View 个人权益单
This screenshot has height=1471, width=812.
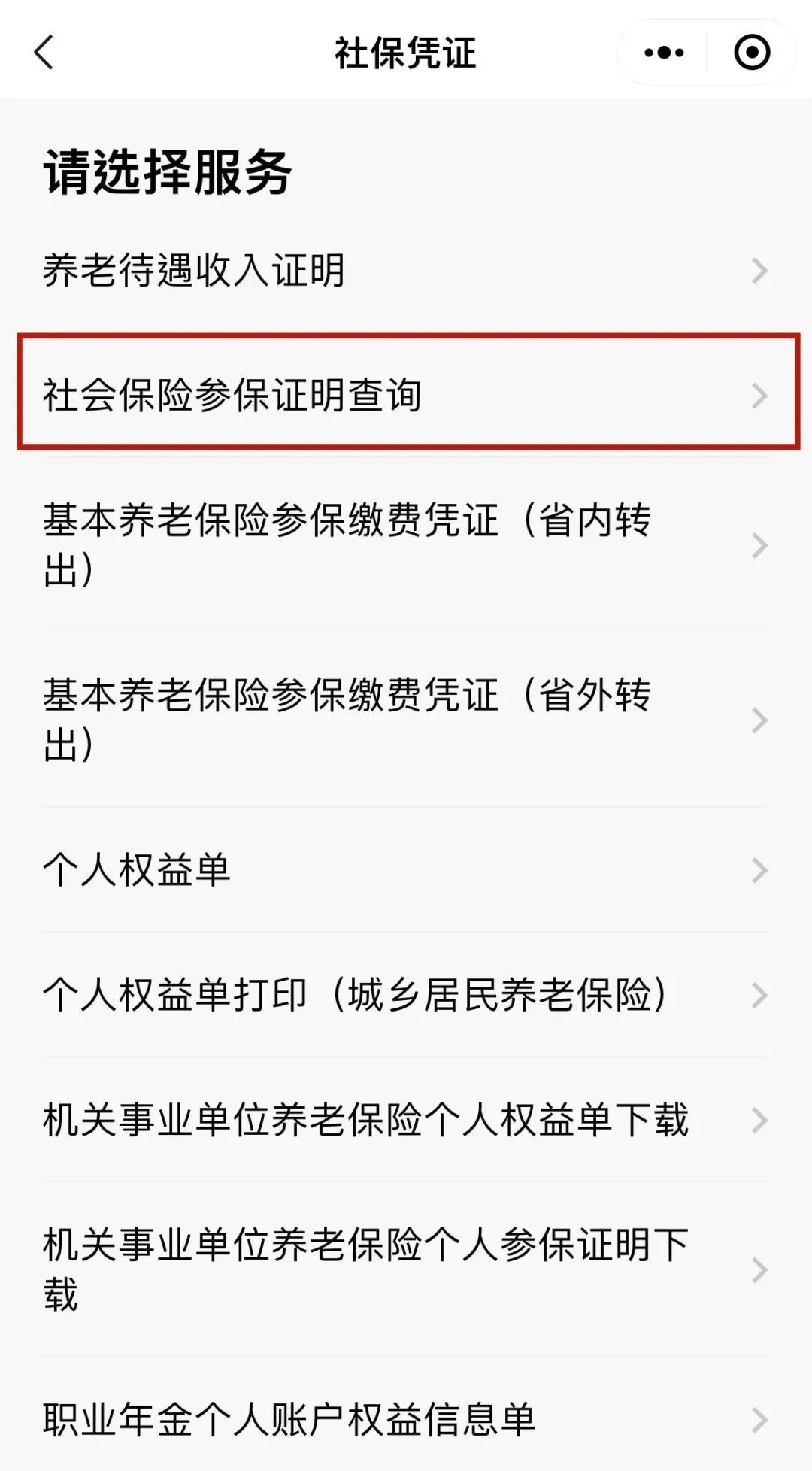[406, 870]
